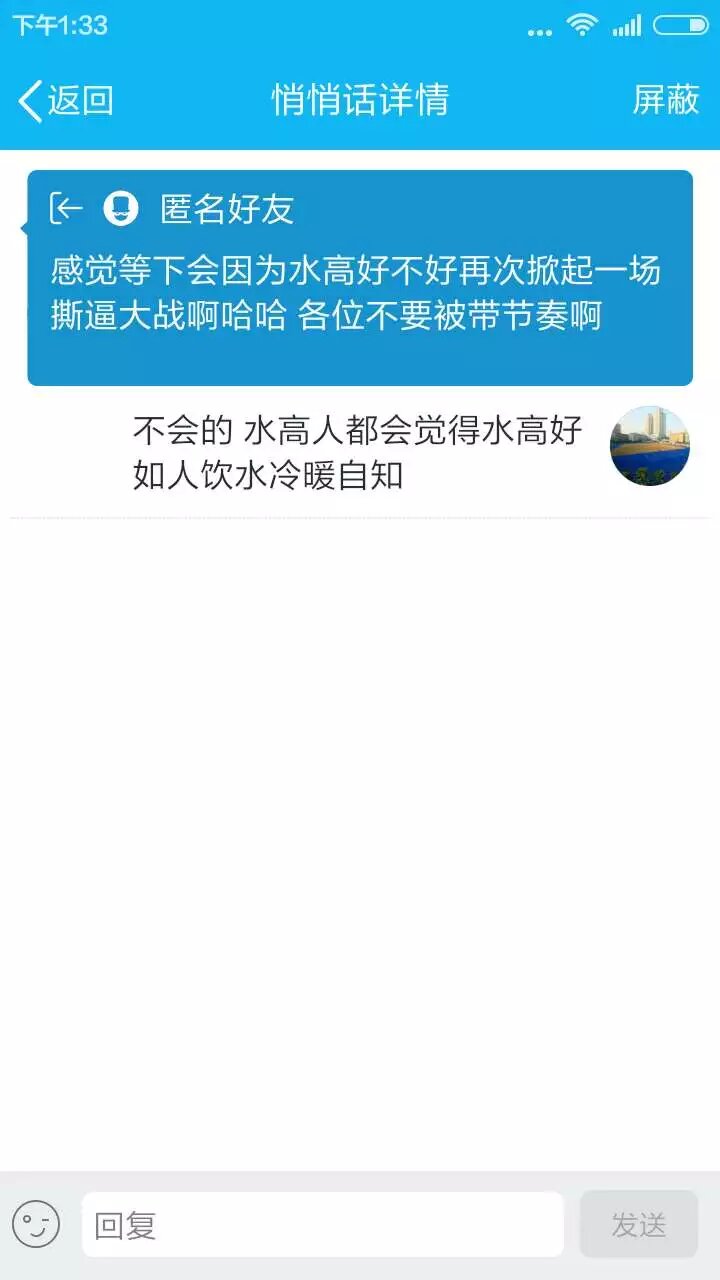Tap the share arrow icon beside 匿名好友
720x1280 pixels.
(66, 209)
